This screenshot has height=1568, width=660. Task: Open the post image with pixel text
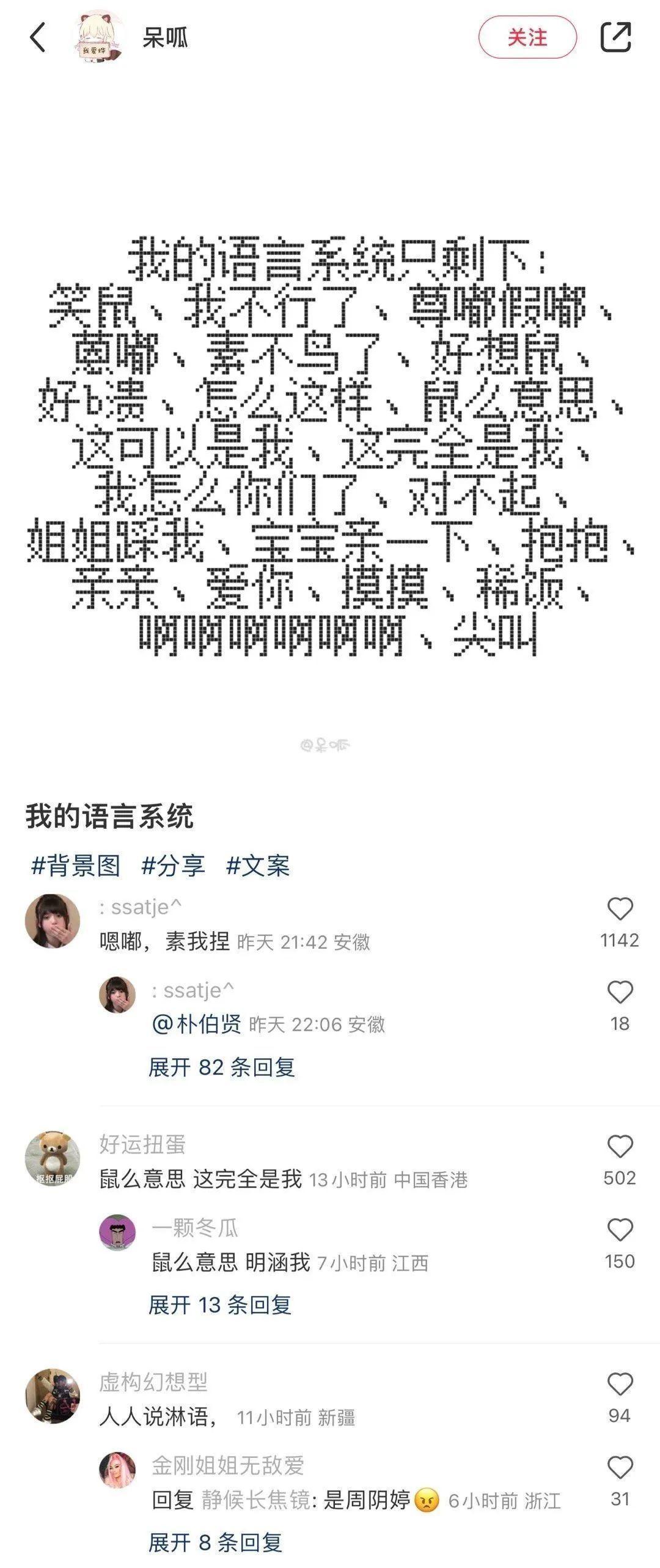tap(330, 446)
